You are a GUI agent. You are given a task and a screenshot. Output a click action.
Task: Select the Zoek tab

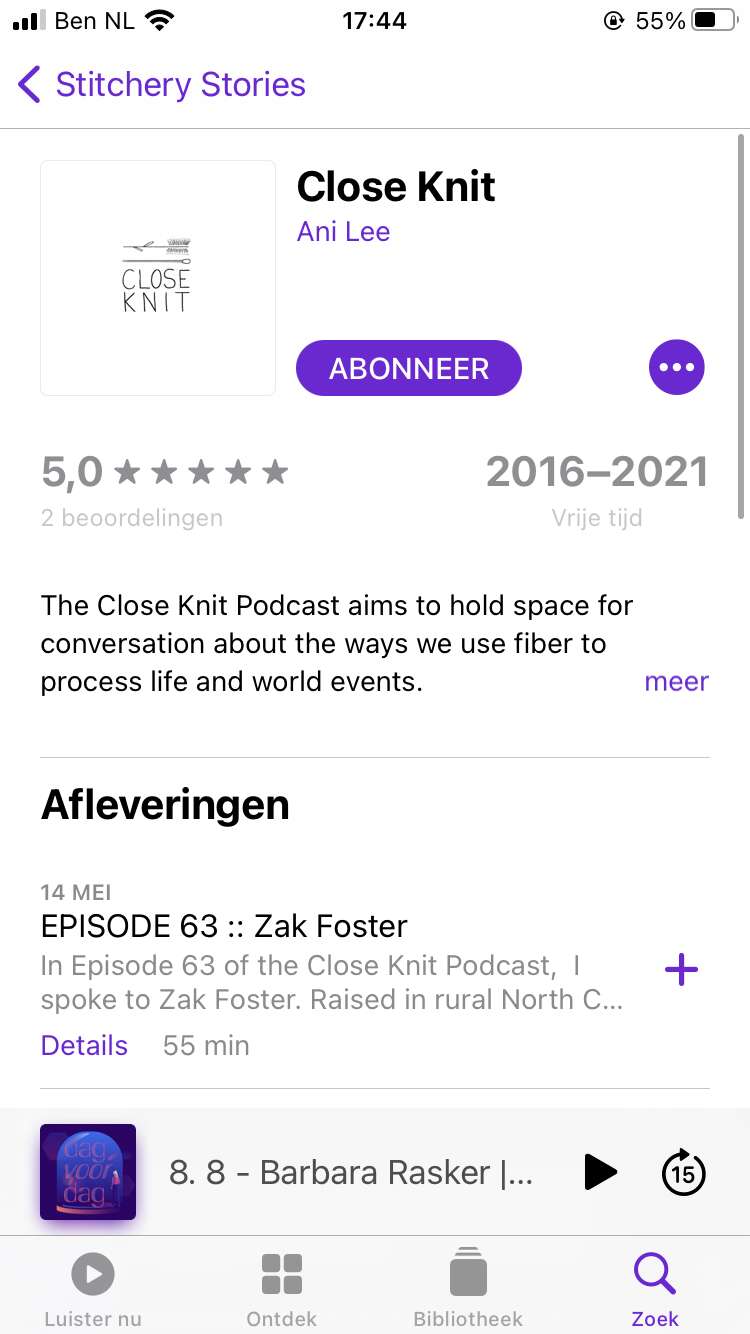point(655,1290)
